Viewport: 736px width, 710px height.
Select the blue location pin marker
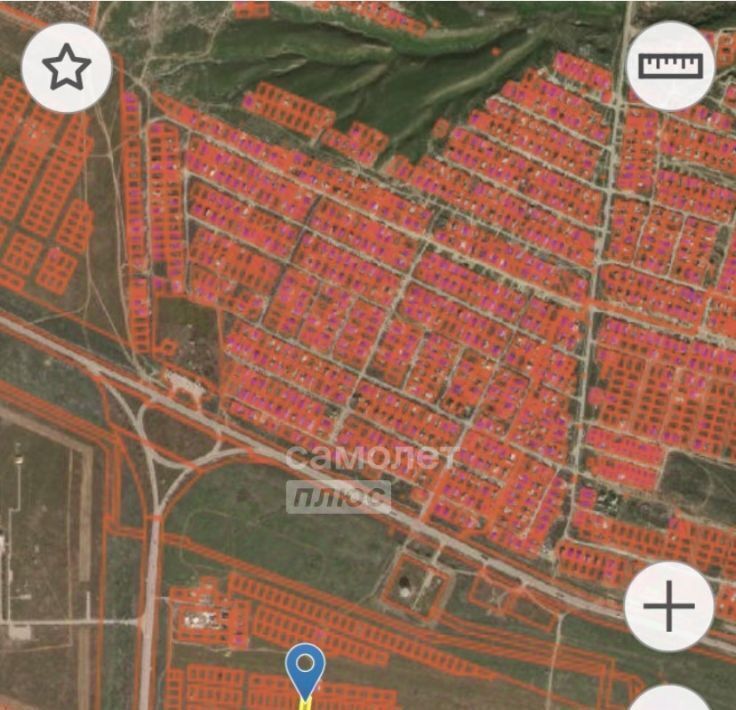point(304,667)
